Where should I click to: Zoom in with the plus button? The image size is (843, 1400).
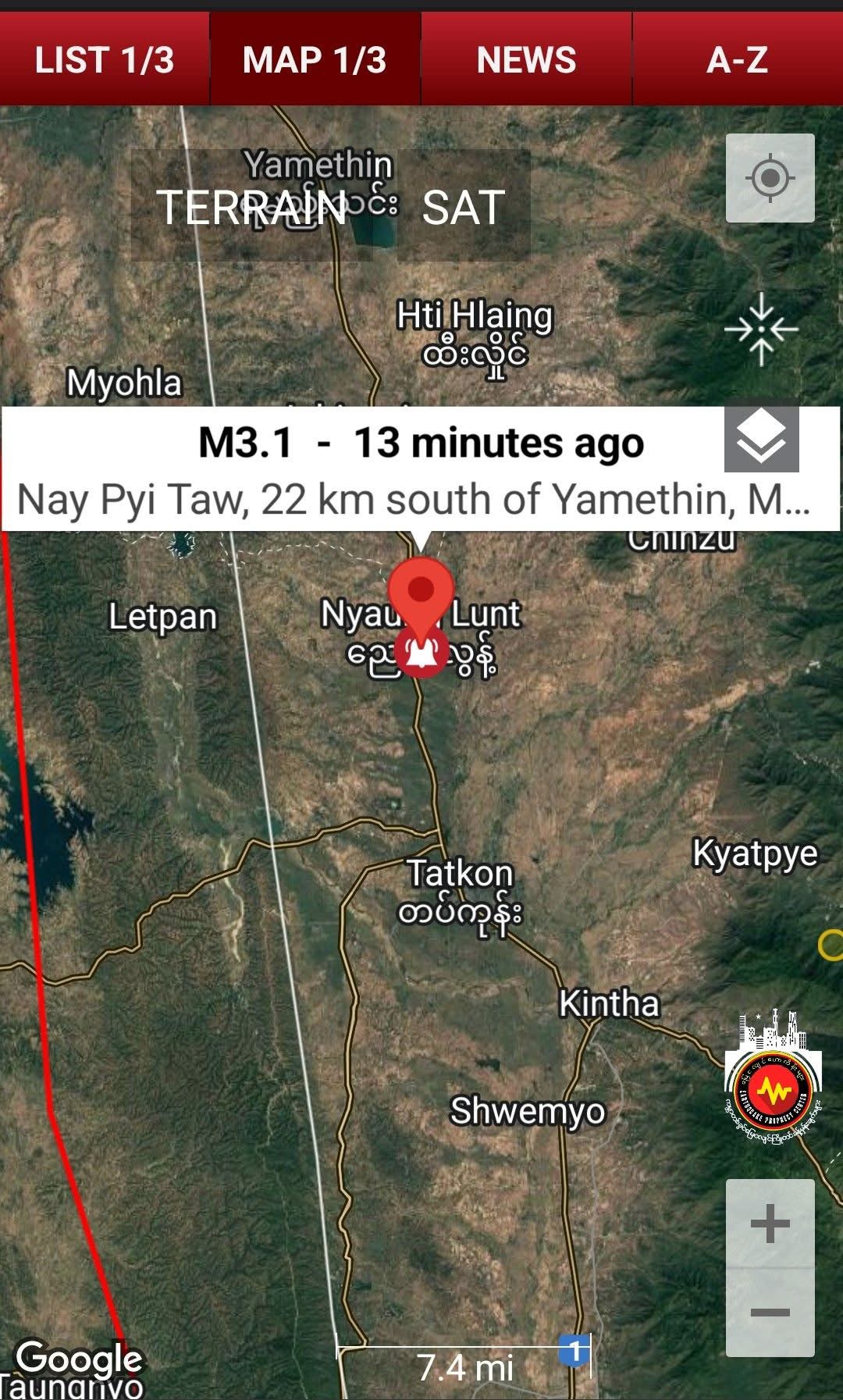pyautogui.click(x=770, y=1223)
